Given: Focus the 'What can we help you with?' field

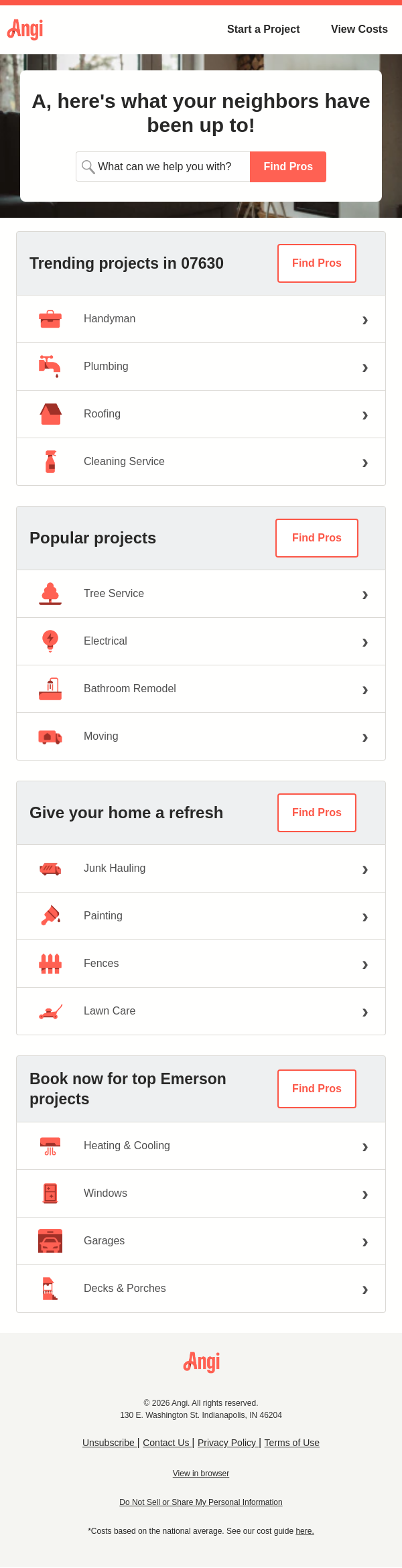Looking at the screenshot, I should click(165, 167).
